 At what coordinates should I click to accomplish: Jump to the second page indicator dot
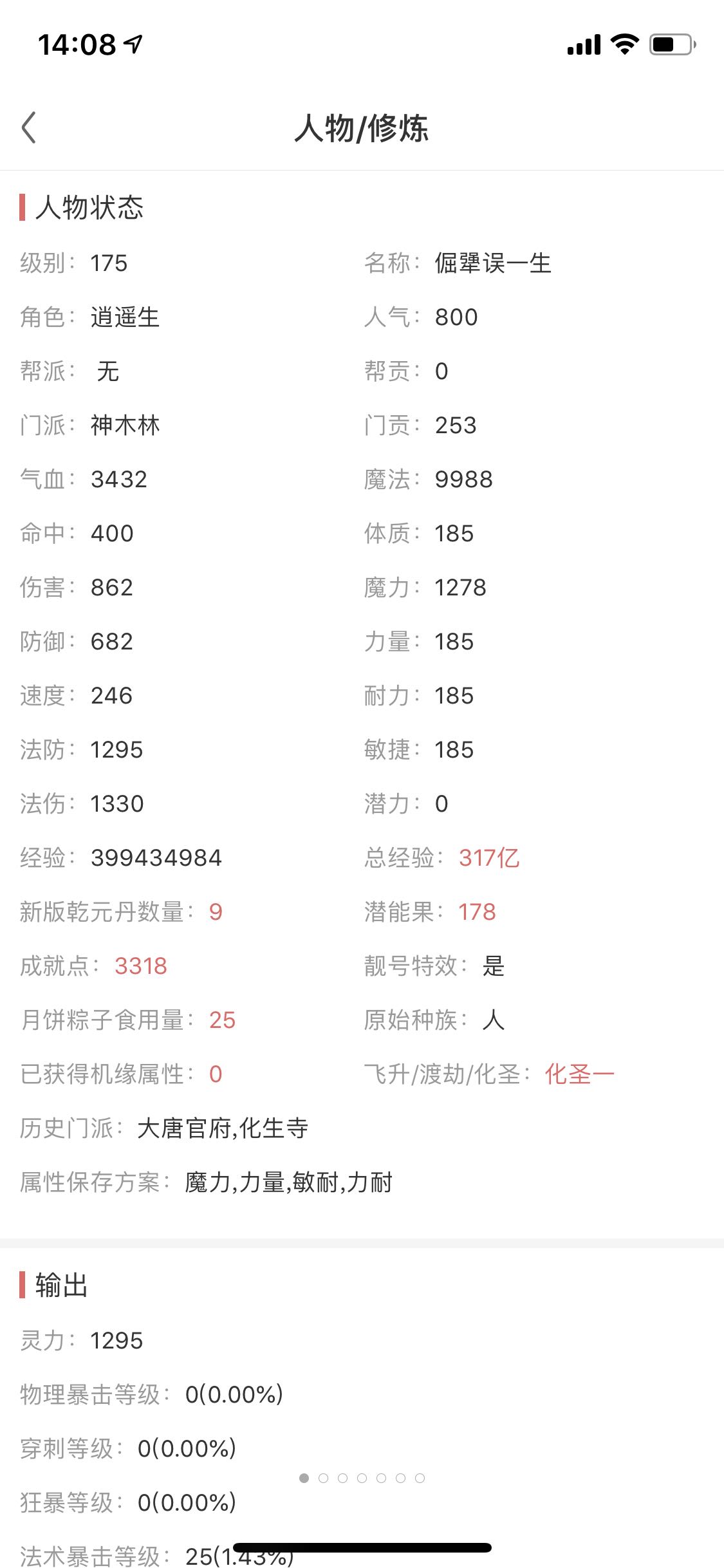[x=323, y=1478]
